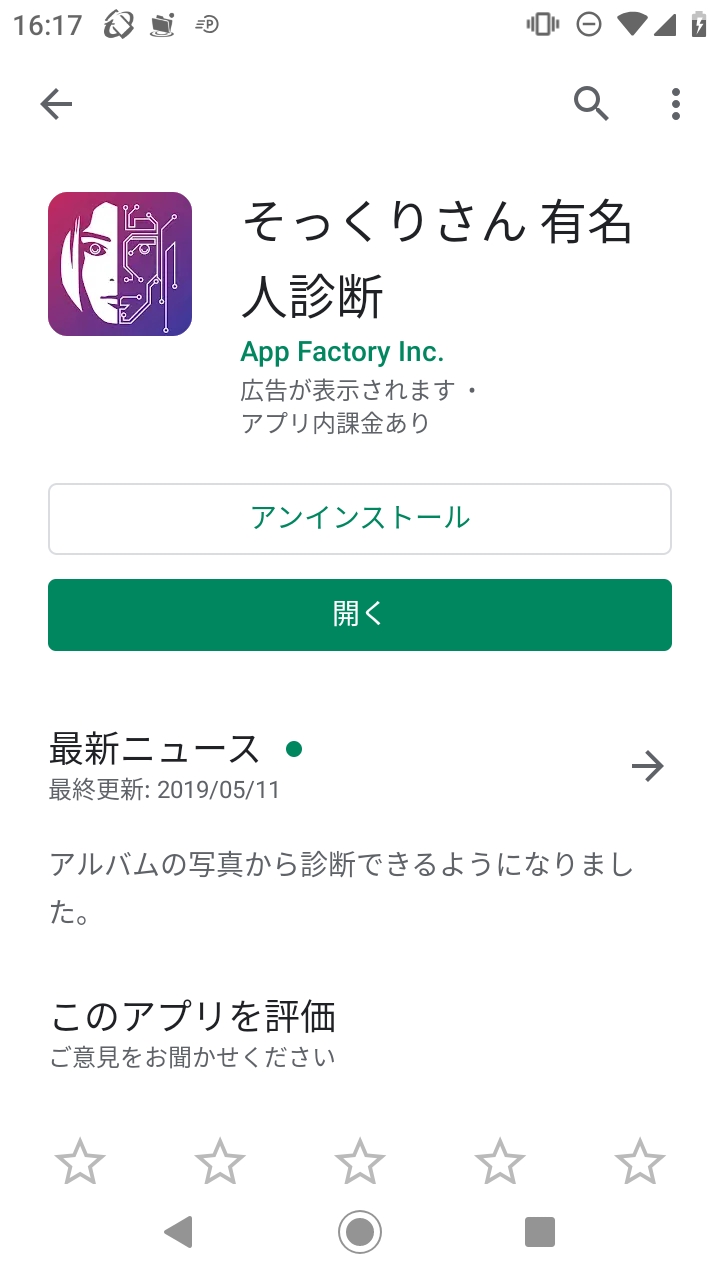Open the three-dot overflow menu
The height and width of the screenshot is (1280, 720).
(x=676, y=104)
